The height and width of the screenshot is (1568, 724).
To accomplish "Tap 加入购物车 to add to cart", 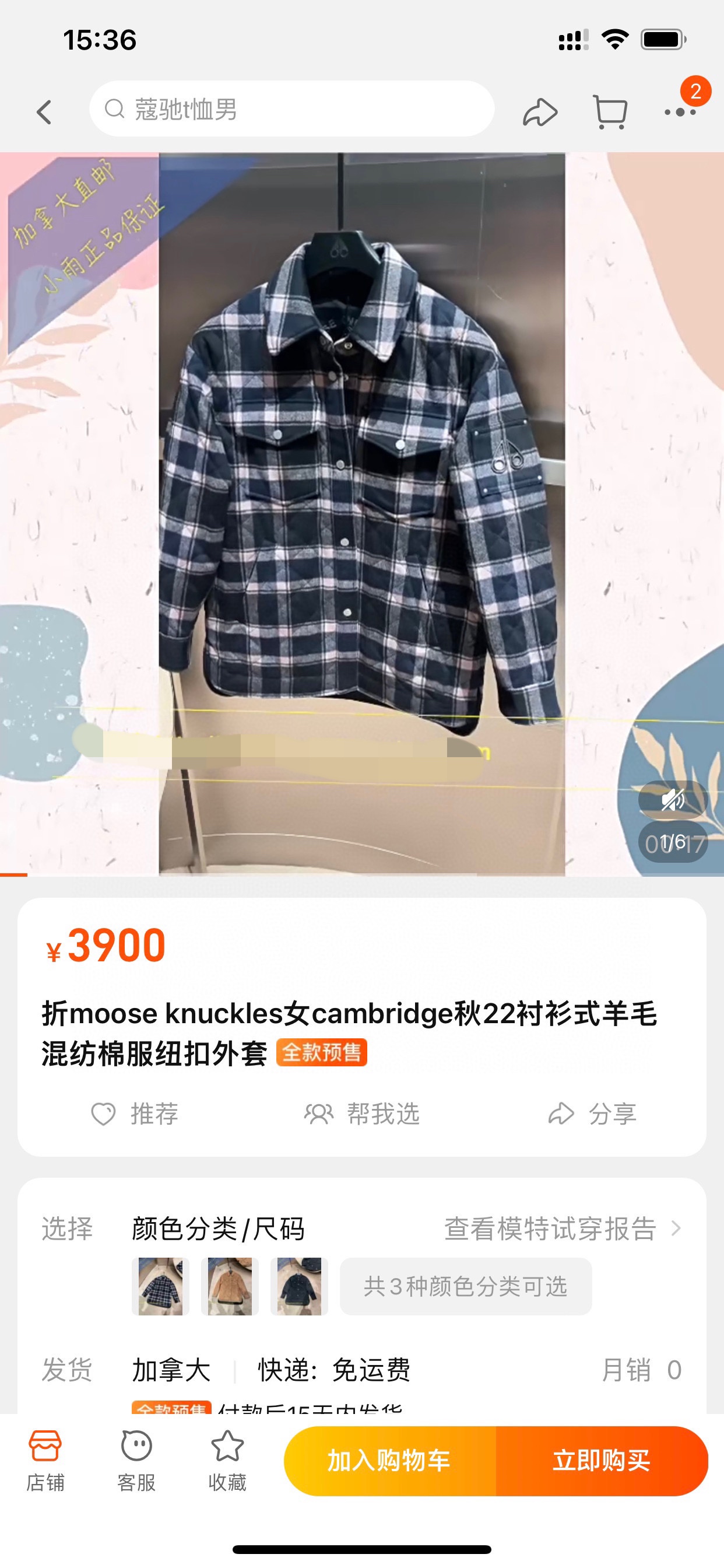I will point(389,1460).
